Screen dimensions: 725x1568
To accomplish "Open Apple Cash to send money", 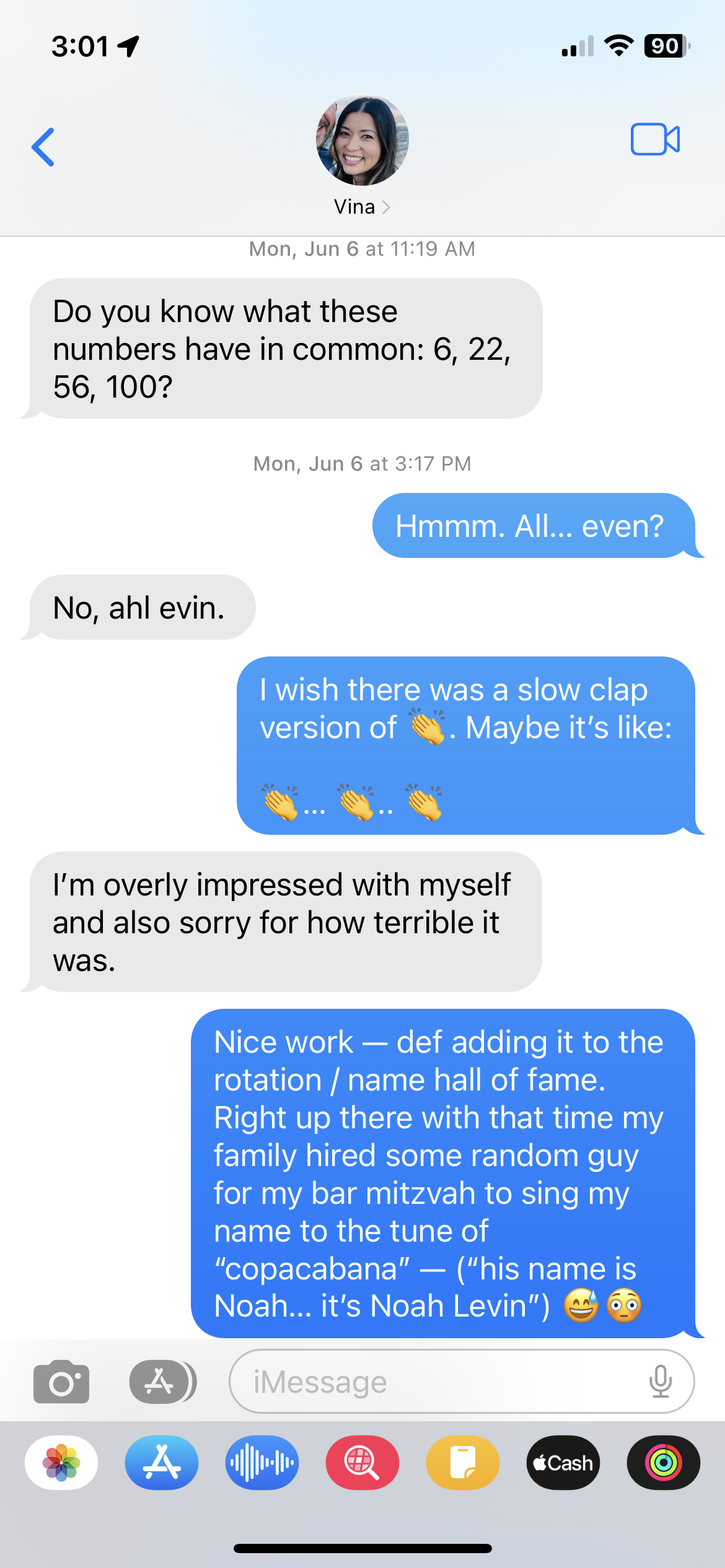I will [x=563, y=1463].
